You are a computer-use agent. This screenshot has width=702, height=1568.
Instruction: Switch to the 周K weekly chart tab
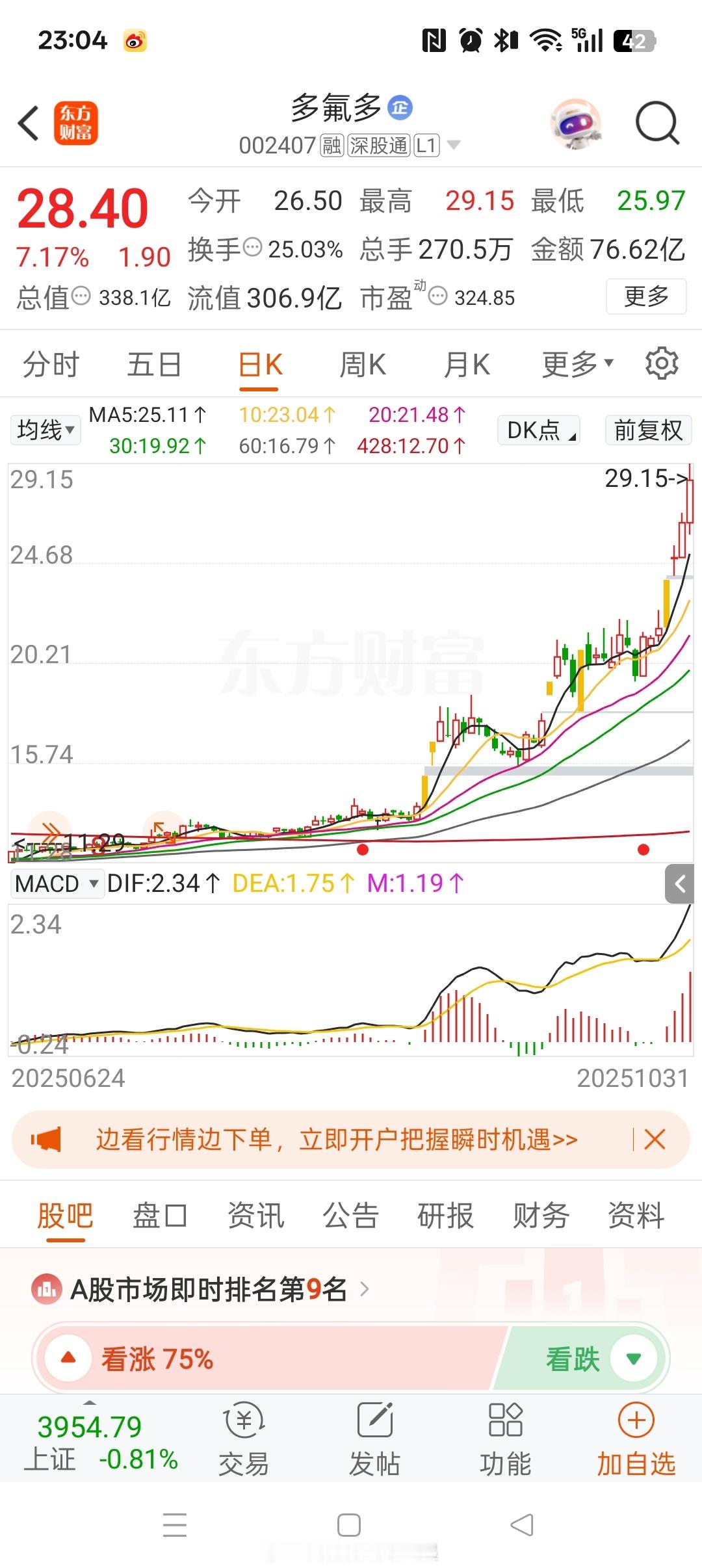tap(363, 364)
